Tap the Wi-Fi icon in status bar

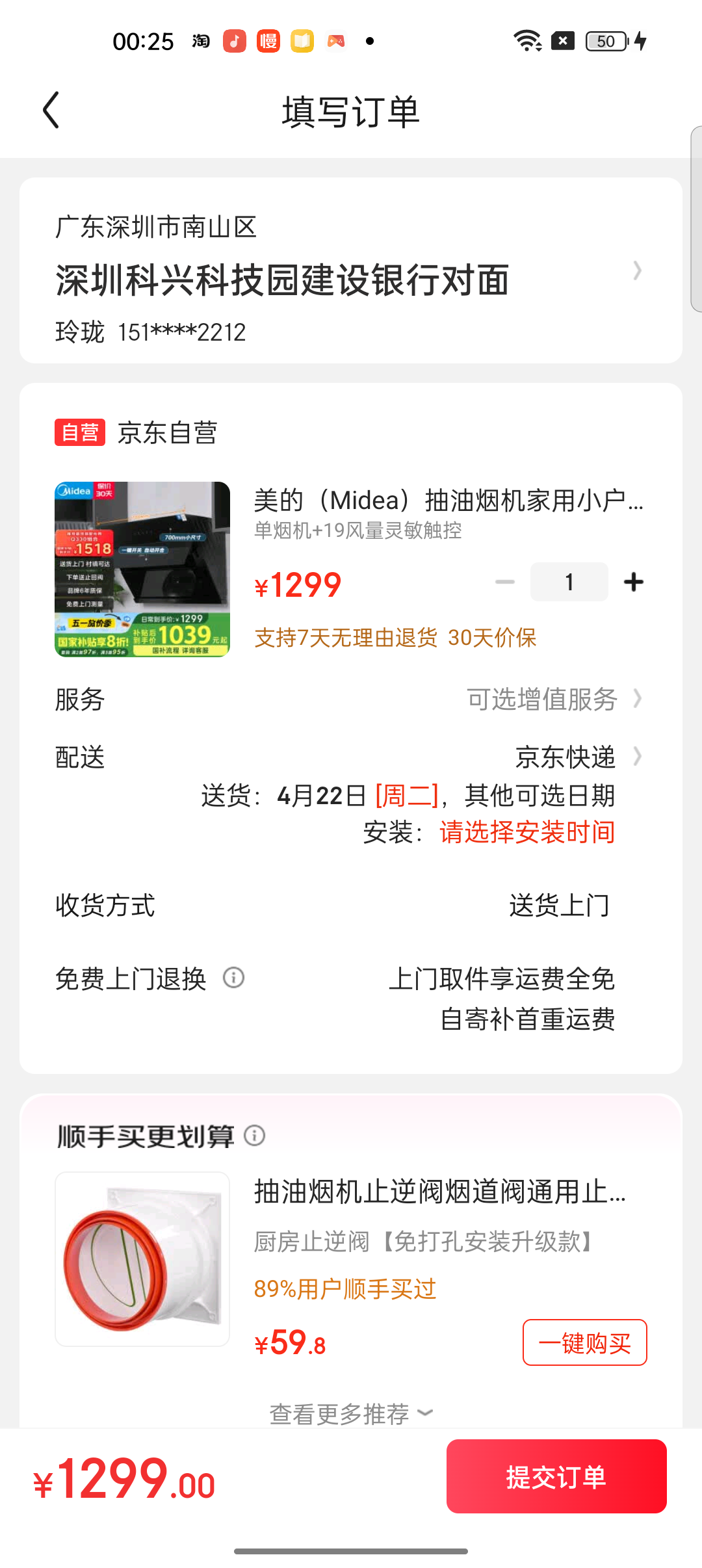528,40
